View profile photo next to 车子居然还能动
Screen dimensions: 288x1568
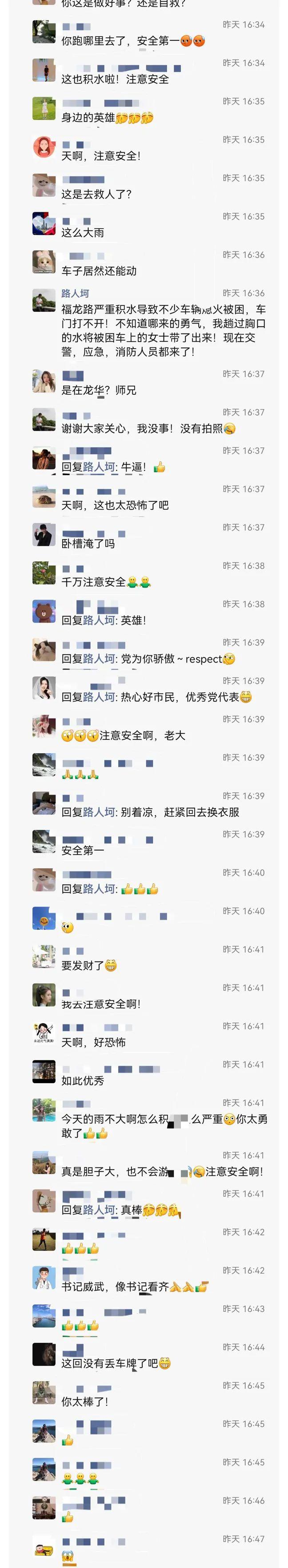[44, 262]
